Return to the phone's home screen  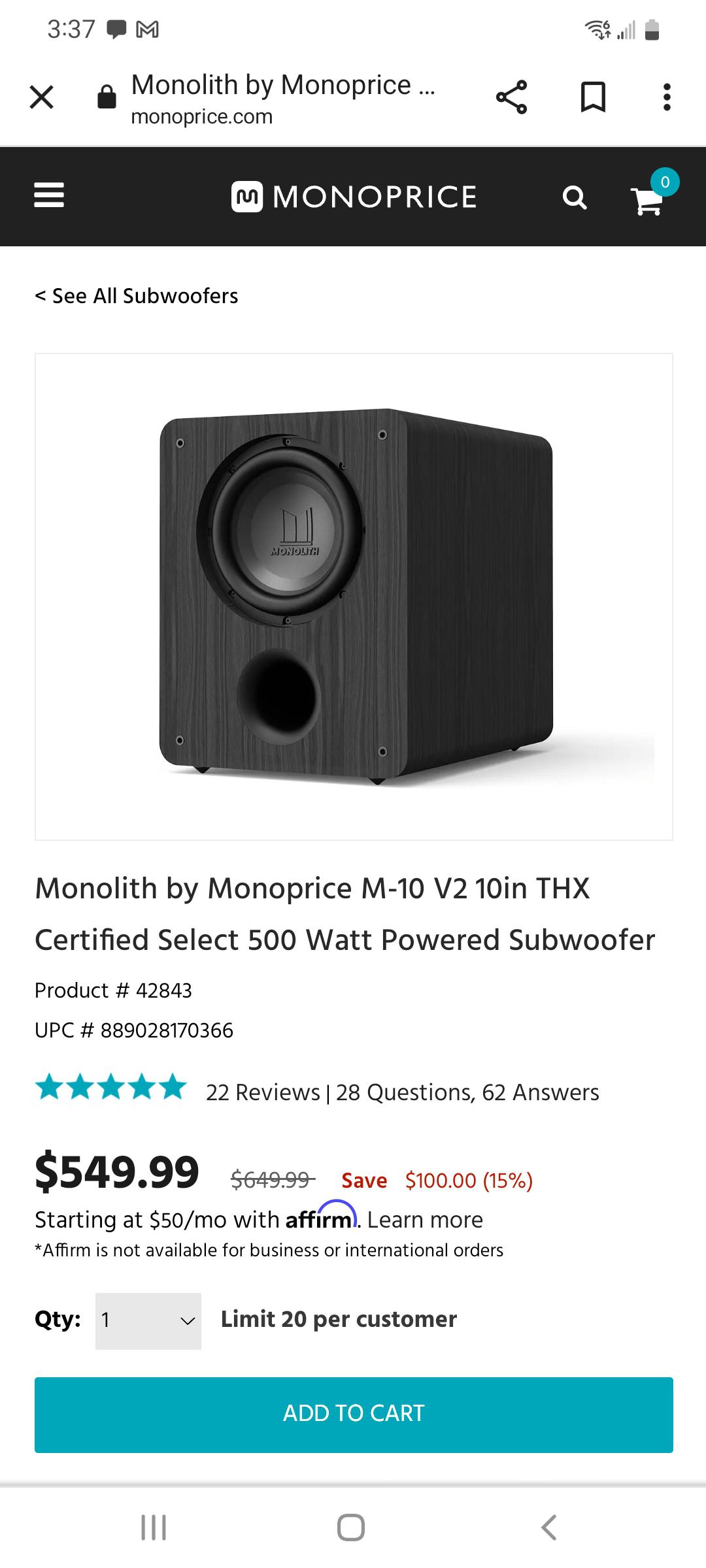pyautogui.click(x=351, y=1527)
